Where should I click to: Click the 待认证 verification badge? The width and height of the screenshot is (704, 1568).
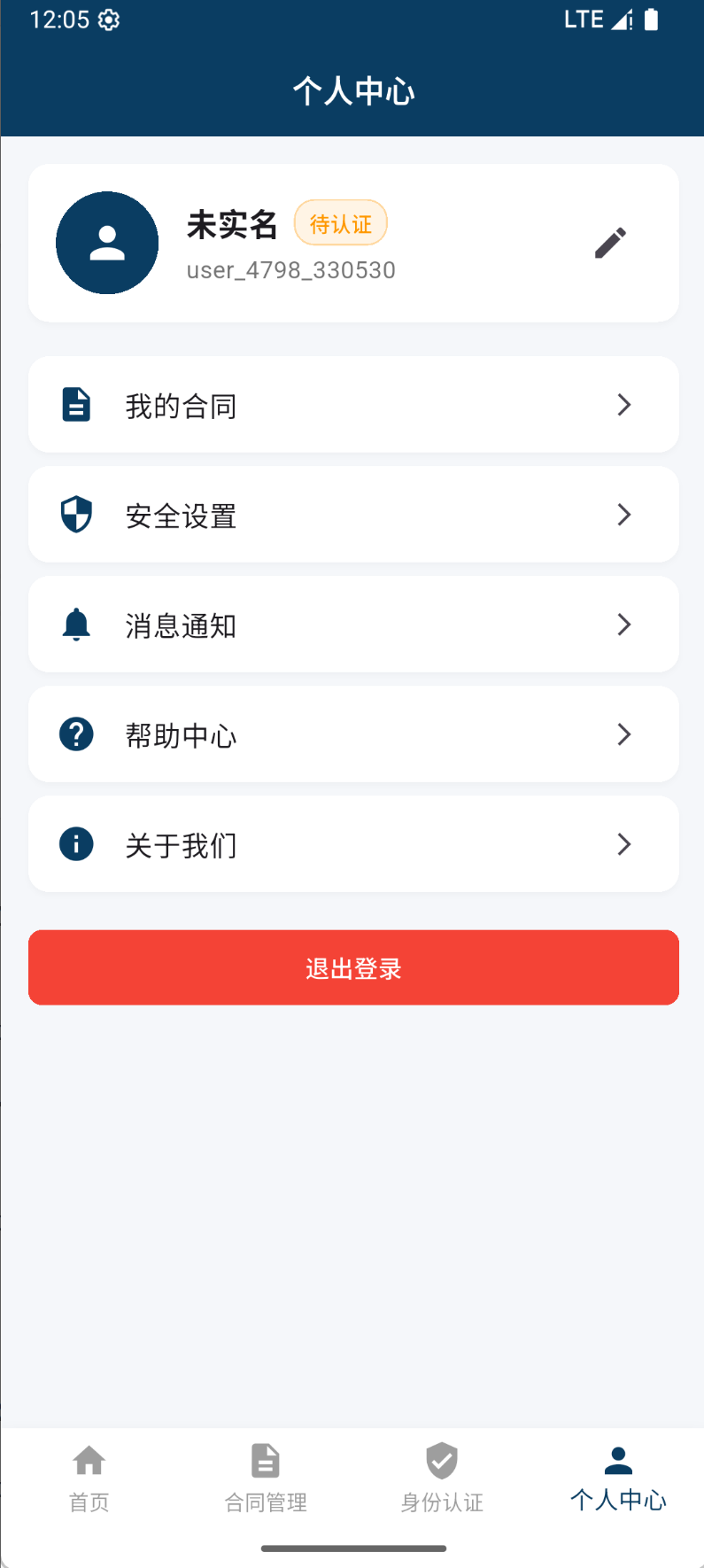point(340,222)
